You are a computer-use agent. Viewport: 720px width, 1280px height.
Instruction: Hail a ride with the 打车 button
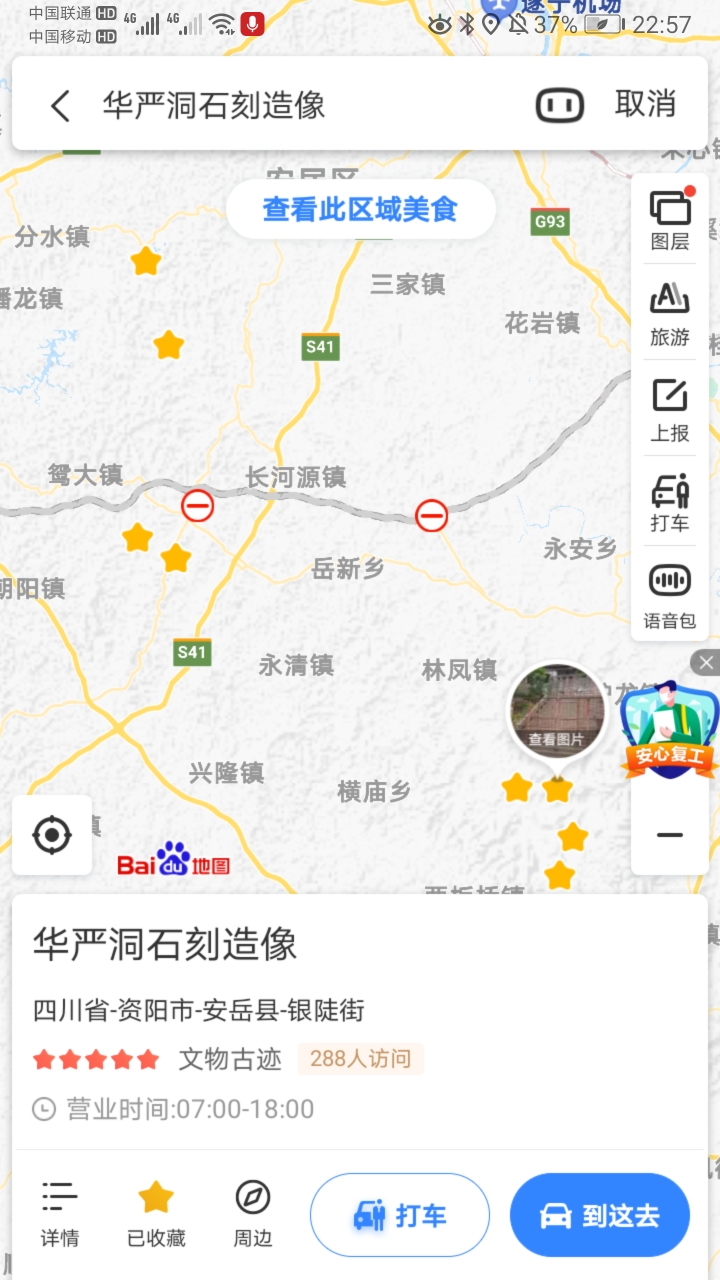coord(400,1215)
